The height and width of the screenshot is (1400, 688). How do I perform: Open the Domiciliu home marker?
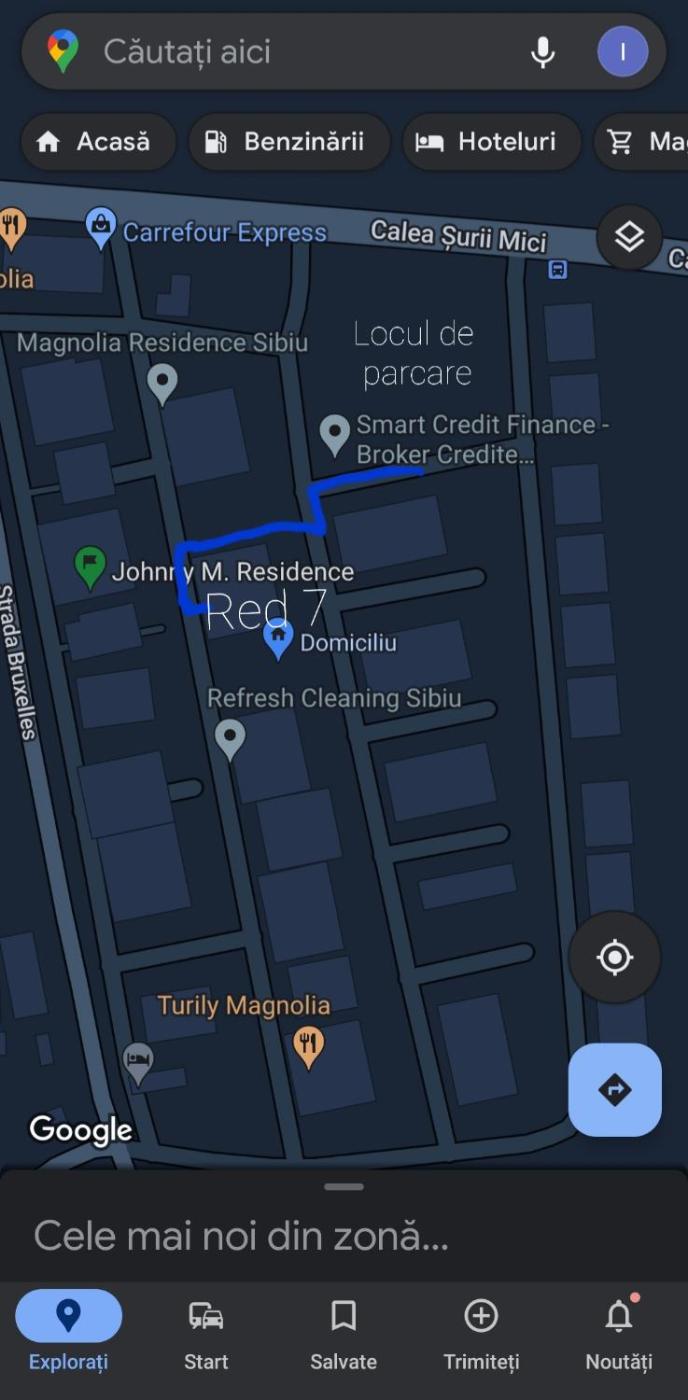click(x=278, y=637)
